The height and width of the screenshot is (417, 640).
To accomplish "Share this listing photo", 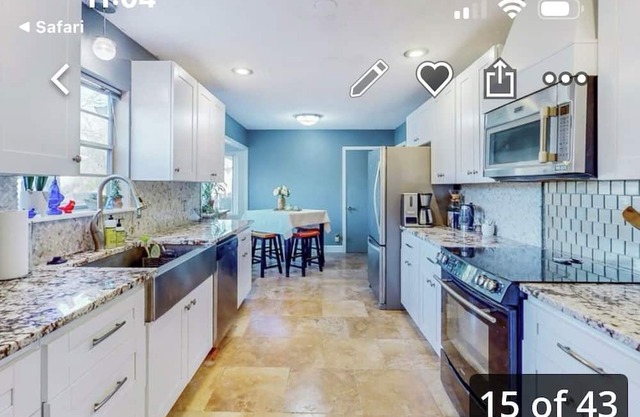I will click(500, 78).
